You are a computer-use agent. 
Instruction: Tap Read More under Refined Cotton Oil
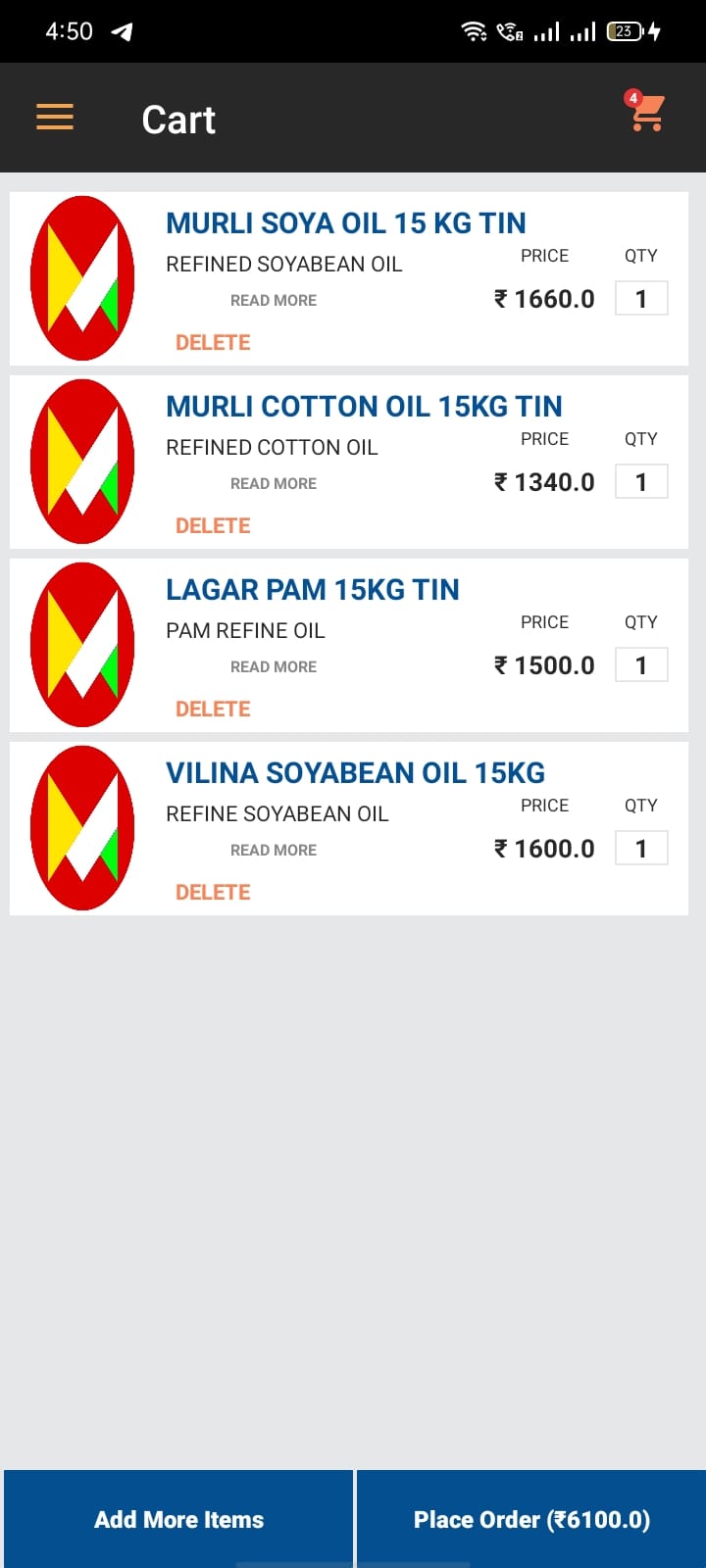(x=274, y=483)
